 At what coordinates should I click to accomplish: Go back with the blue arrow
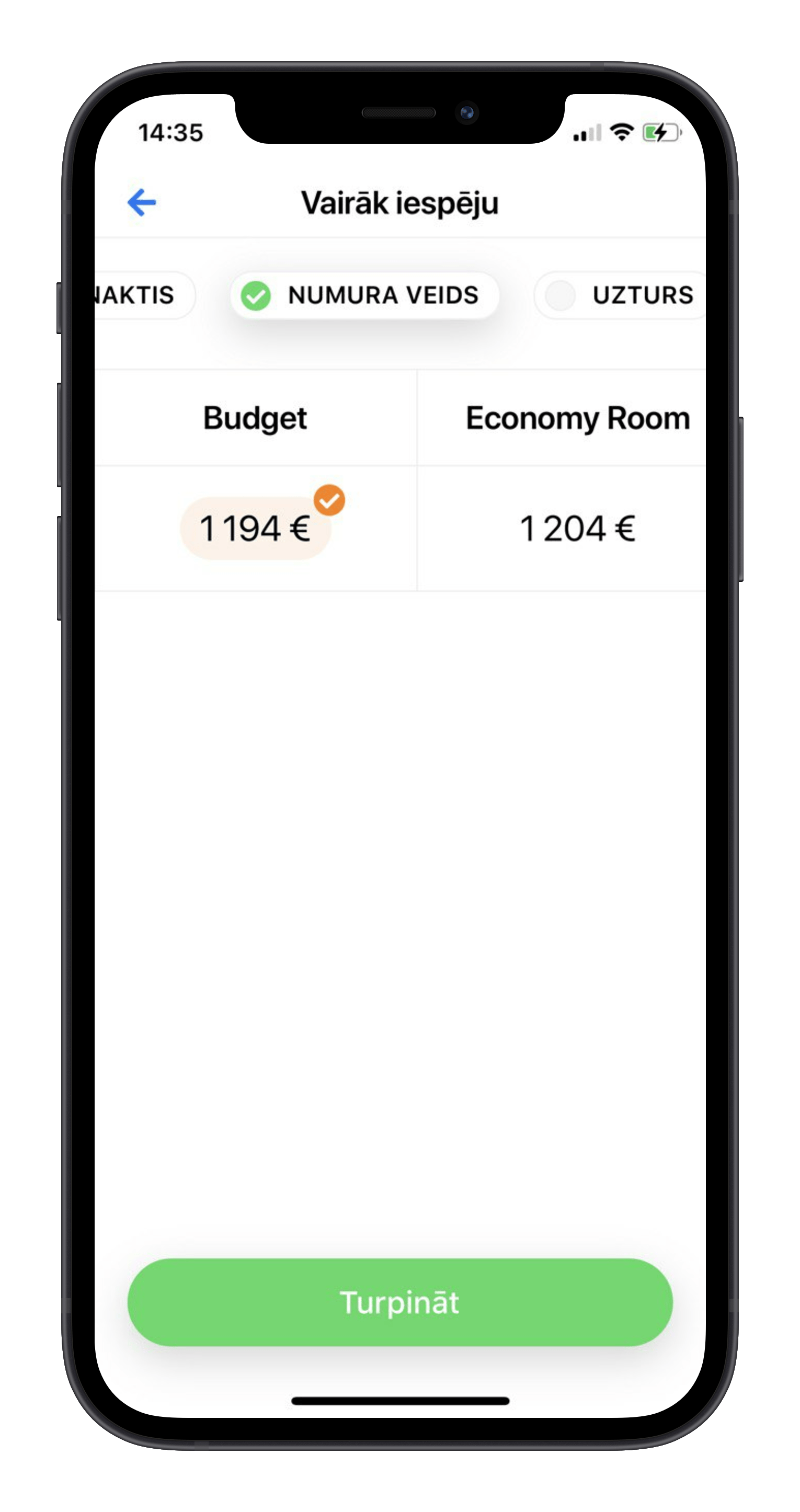tap(142, 202)
